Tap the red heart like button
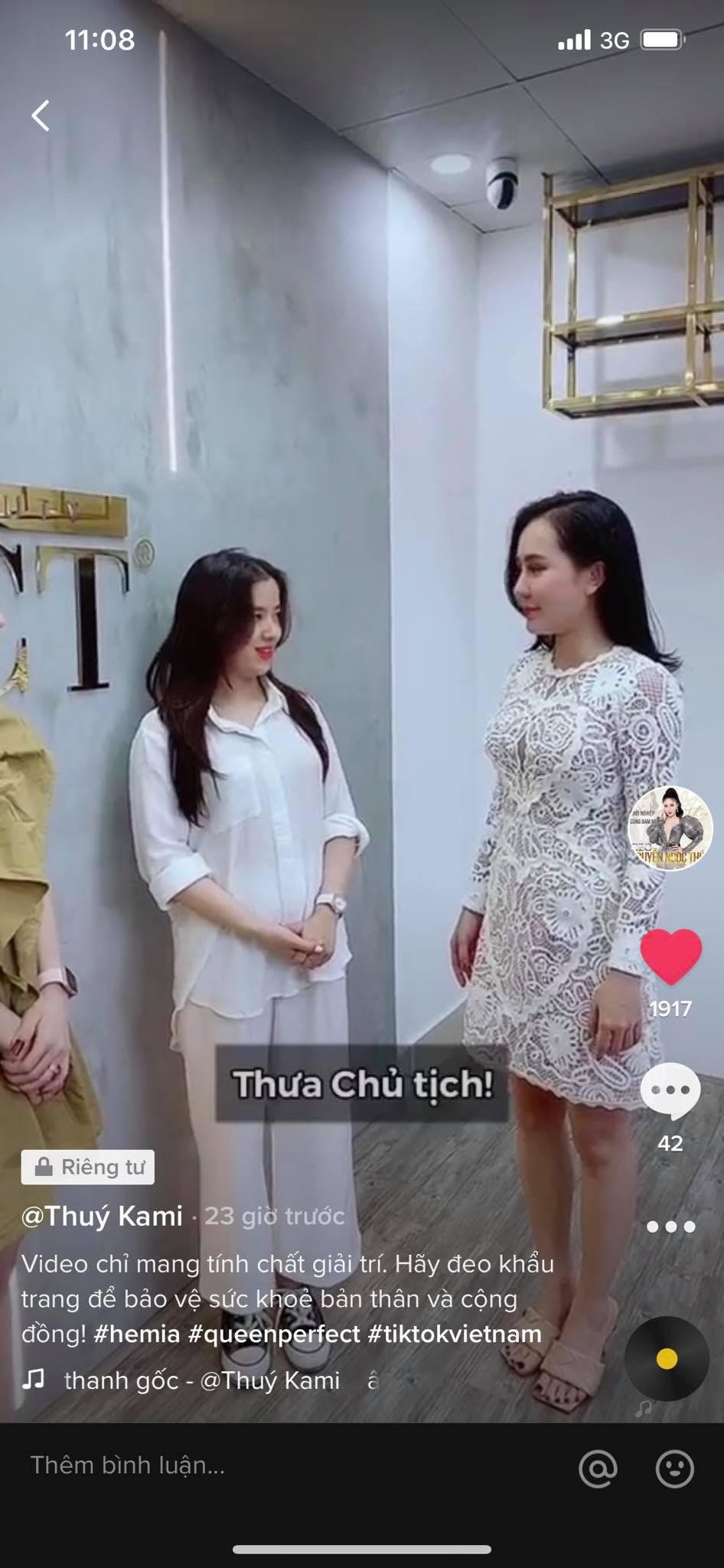 pos(670,957)
